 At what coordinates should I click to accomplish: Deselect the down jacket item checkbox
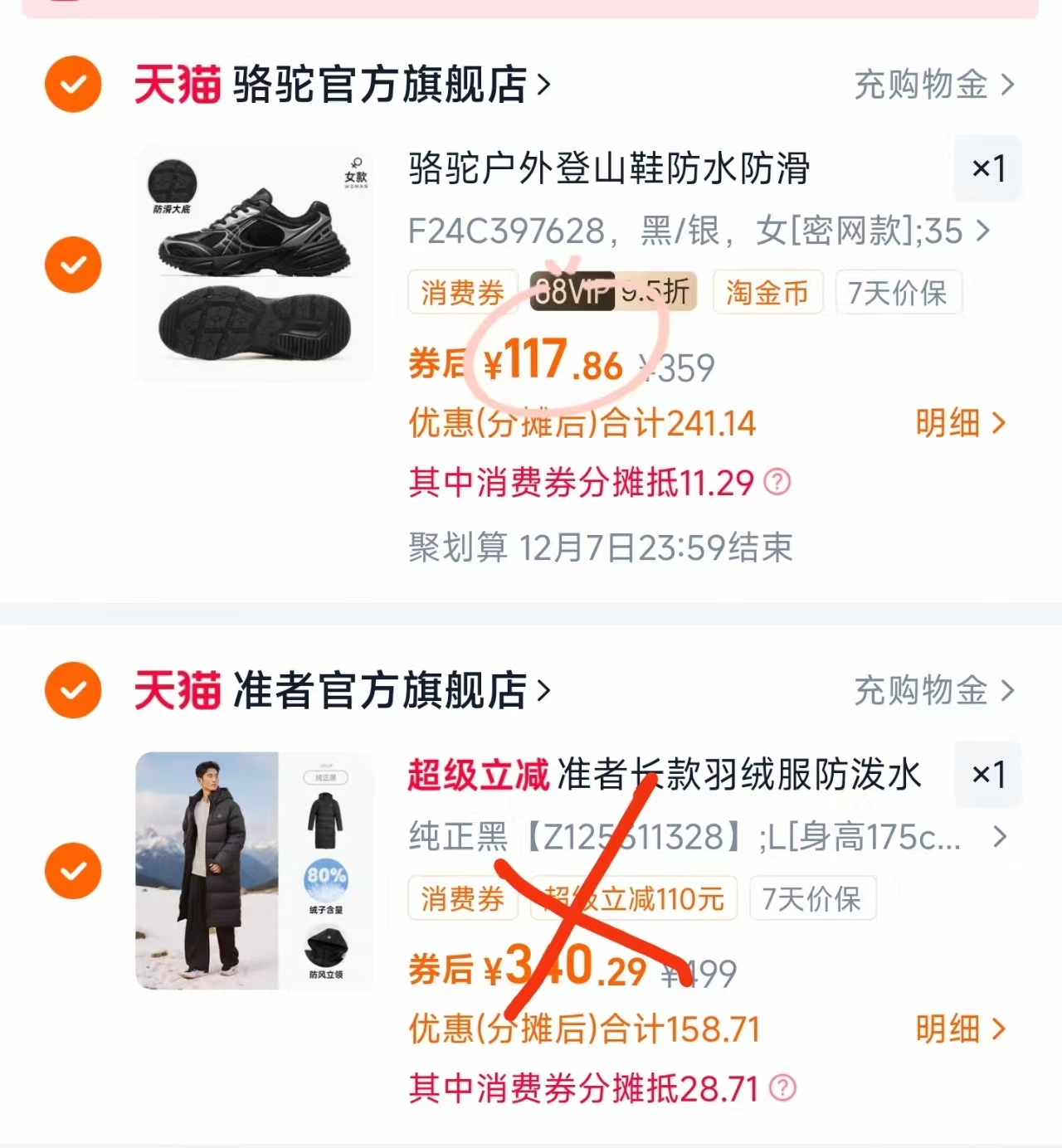(x=73, y=871)
